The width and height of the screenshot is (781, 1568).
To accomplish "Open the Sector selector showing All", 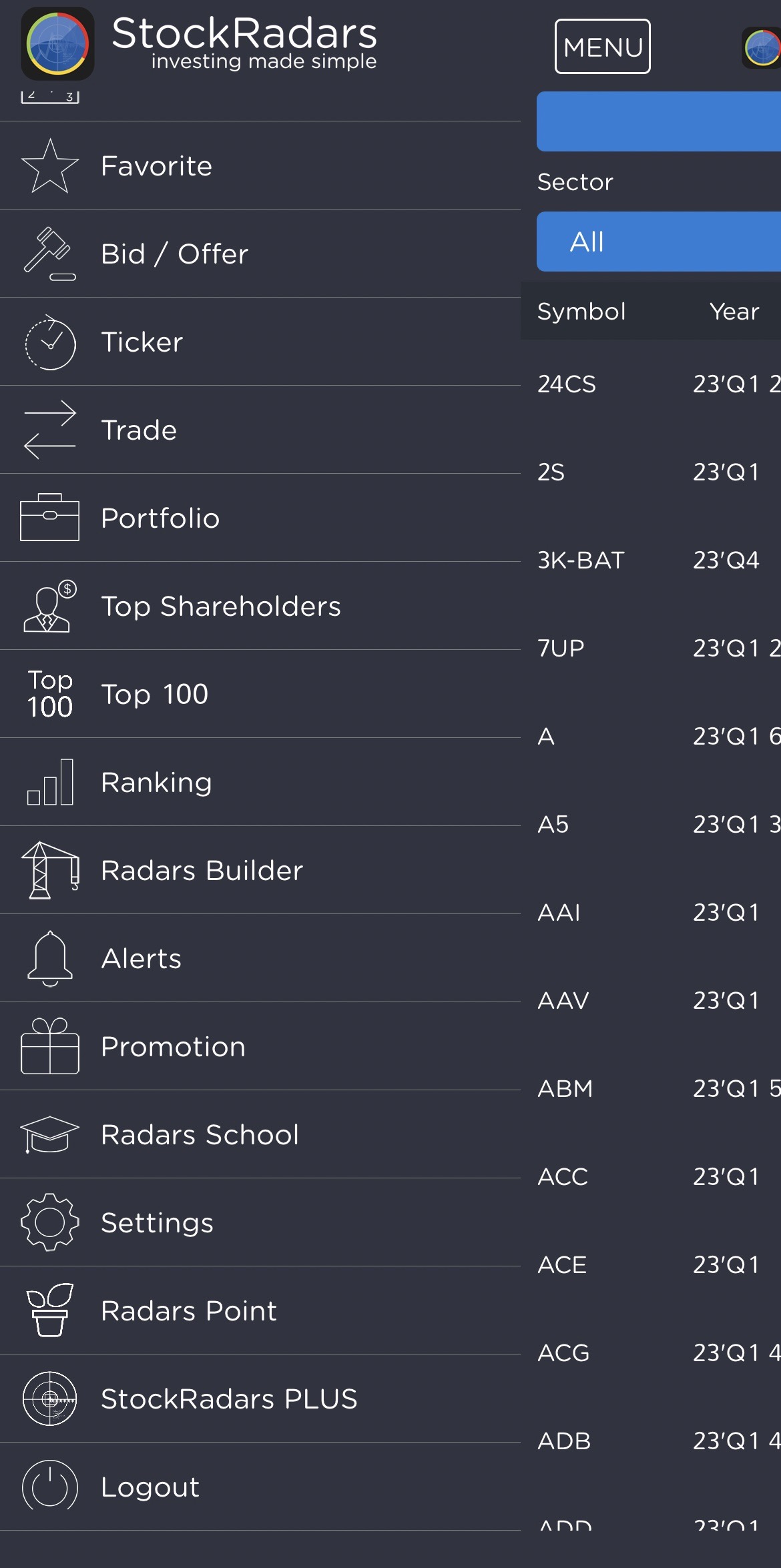I will [x=658, y=242].
